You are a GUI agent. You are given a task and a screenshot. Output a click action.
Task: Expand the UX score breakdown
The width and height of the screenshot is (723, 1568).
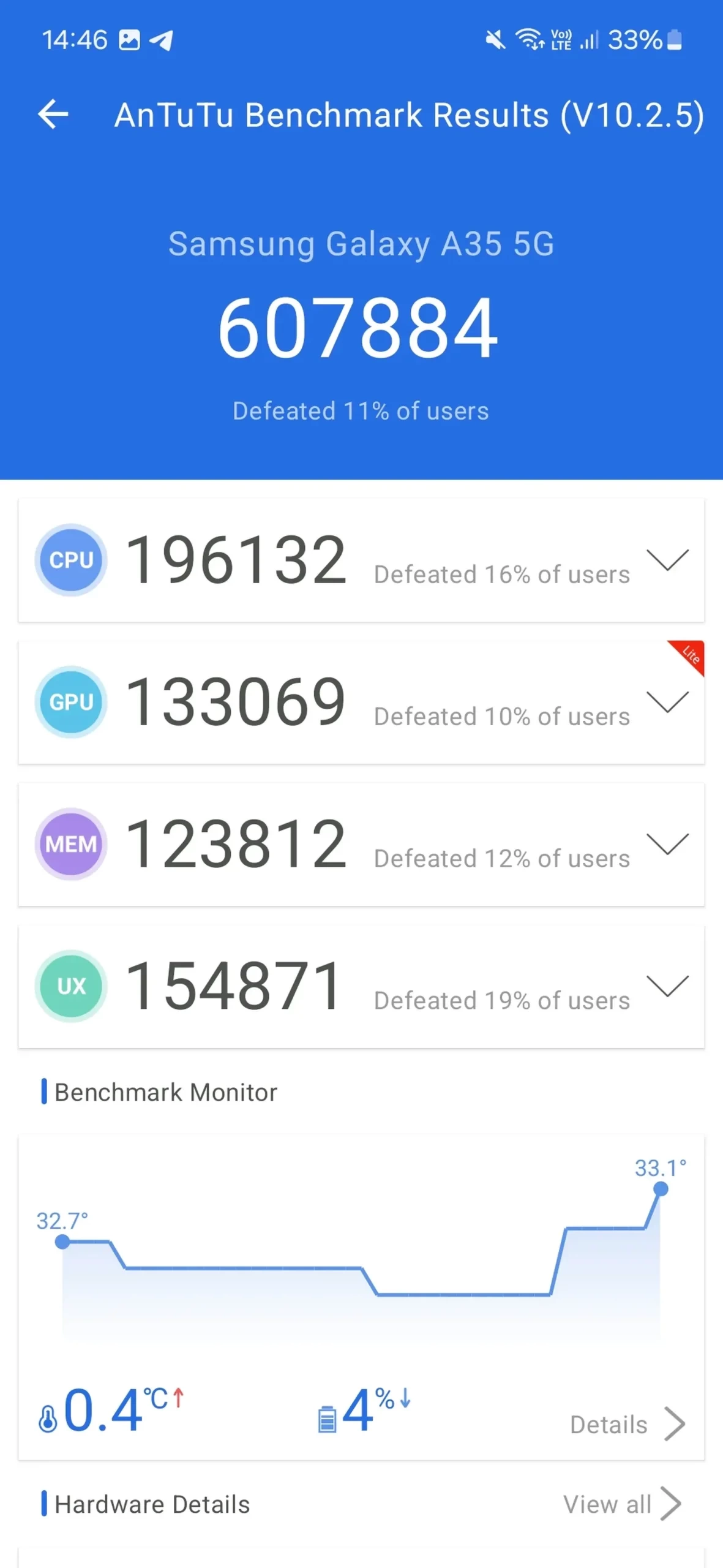click(667, 986)
